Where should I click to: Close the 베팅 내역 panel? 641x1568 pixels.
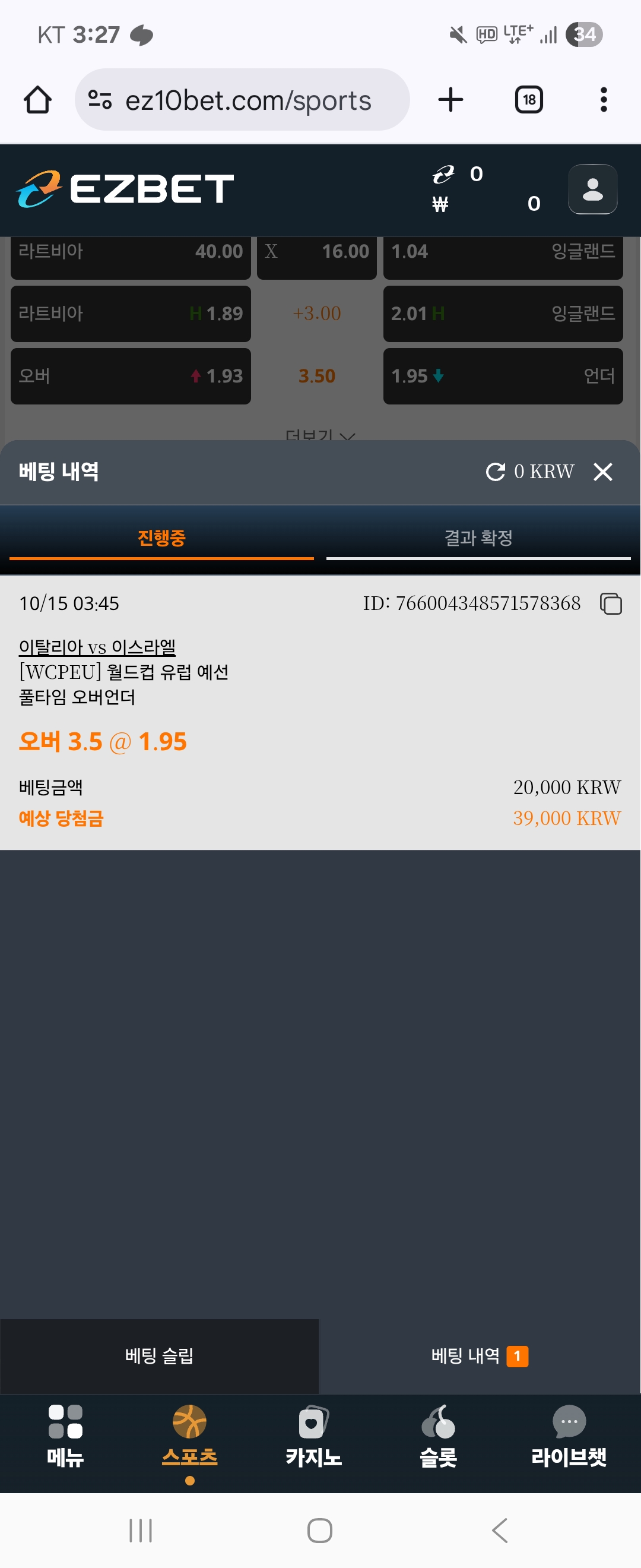click(602, 472)
